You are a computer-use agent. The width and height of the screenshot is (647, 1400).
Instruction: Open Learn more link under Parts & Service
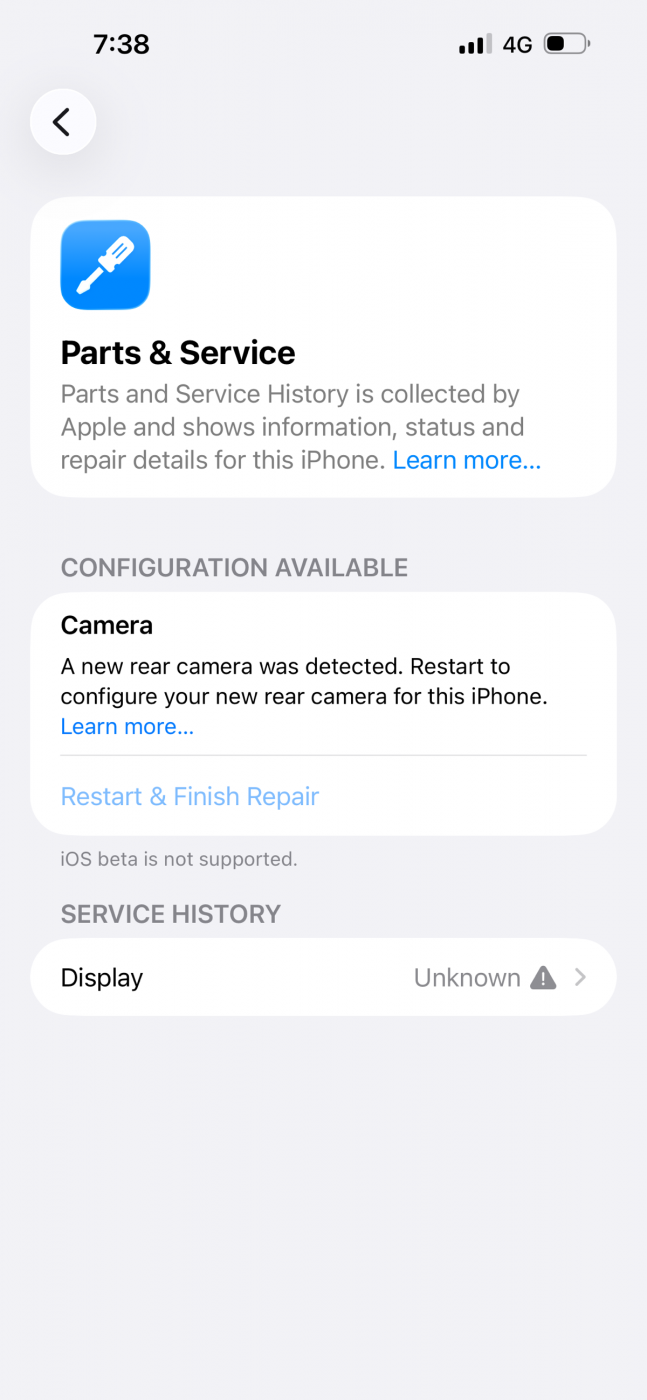[x=466, y=460]
